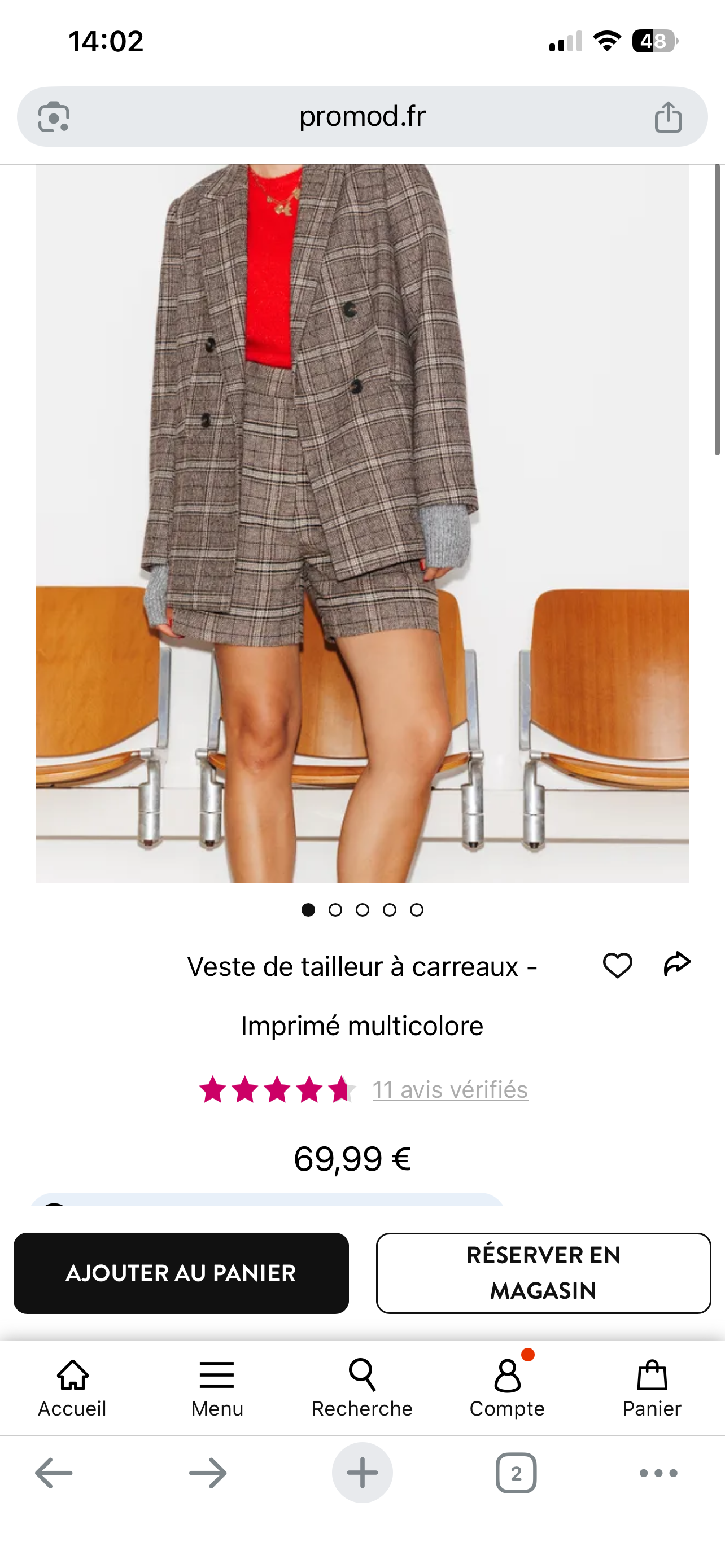Open the plaid blazer product photo

click(362, 523)
